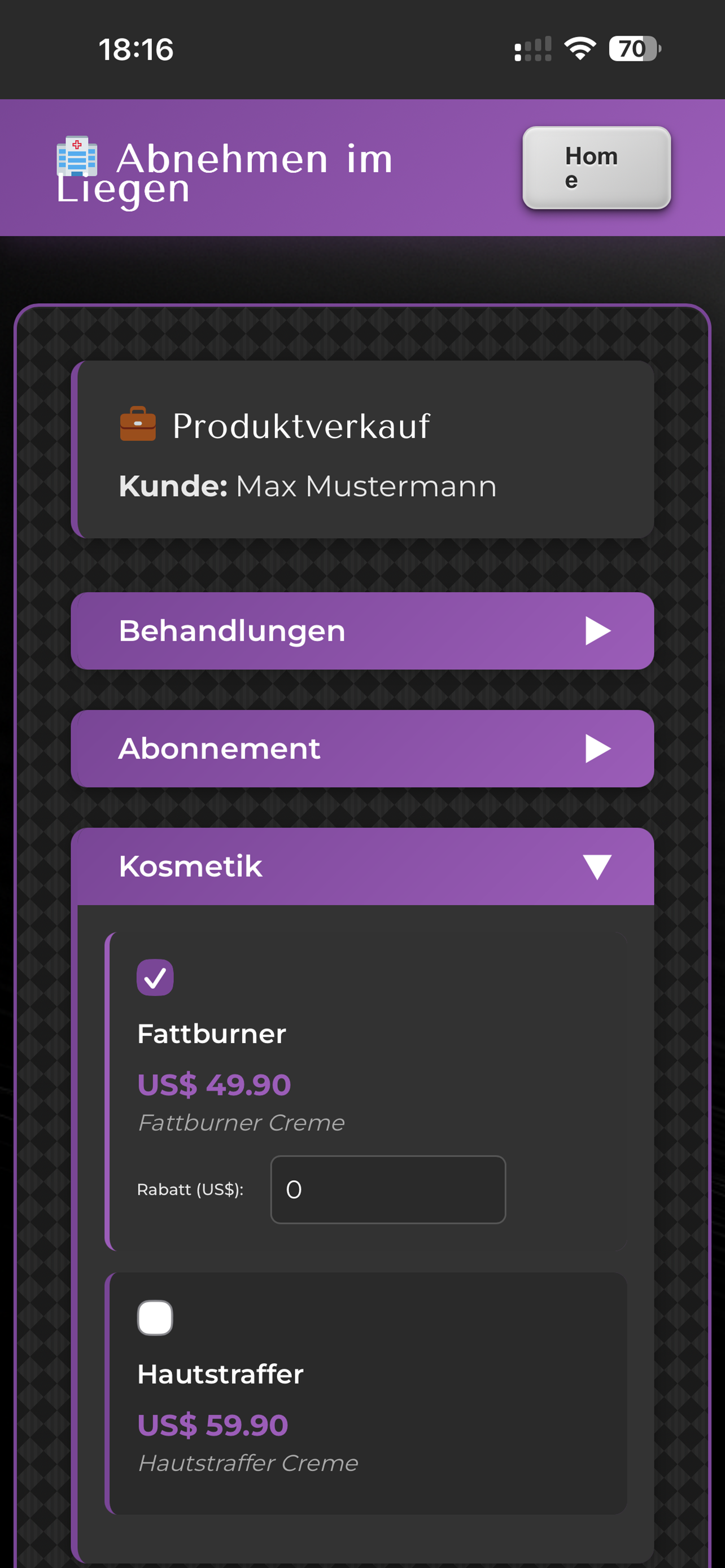The image size is (725, 1568).
Task: Uncheck the Fattburner product checkbox
Action: pos(155,977)
